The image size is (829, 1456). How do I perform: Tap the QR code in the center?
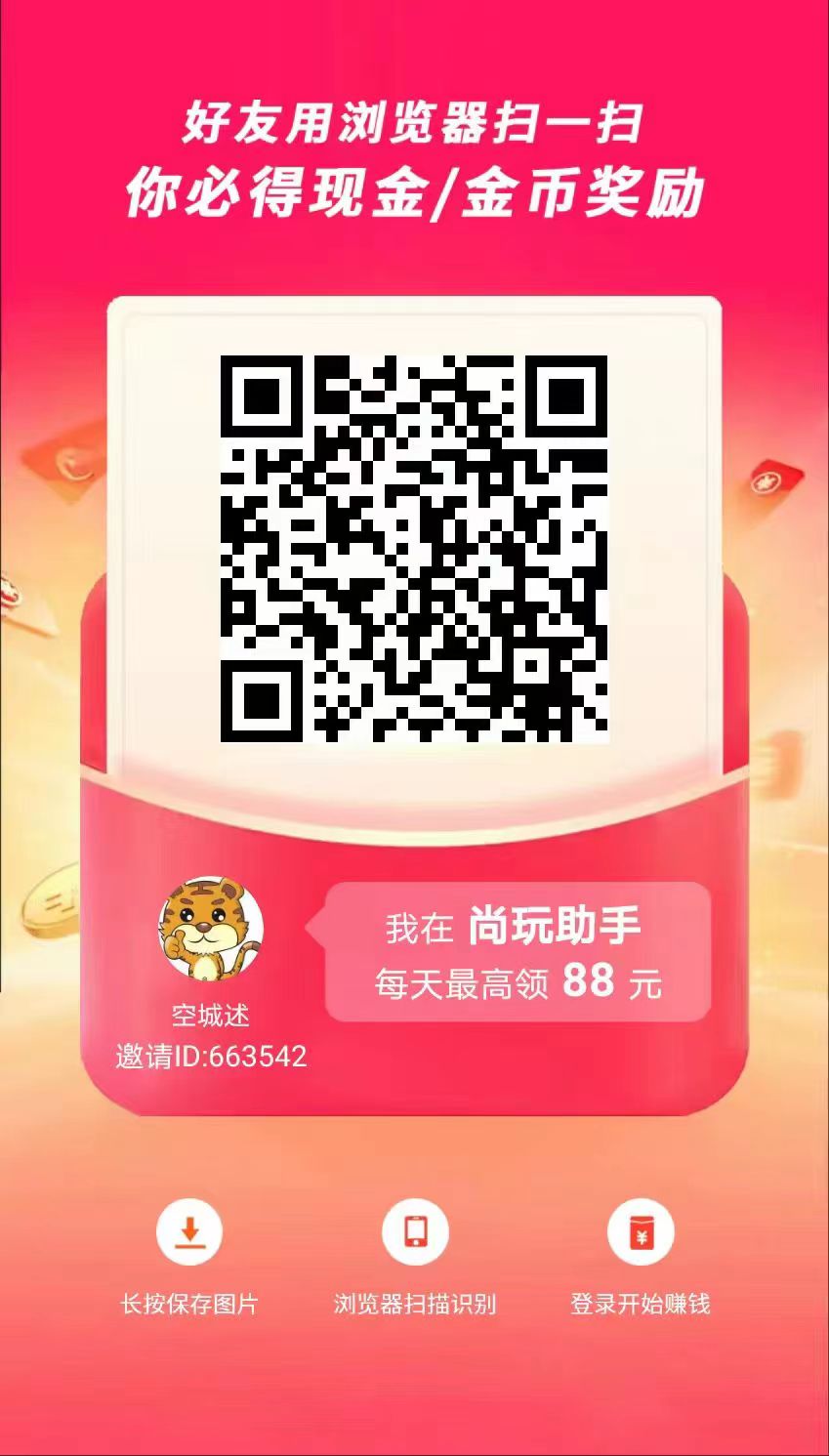tap(414, 547)
